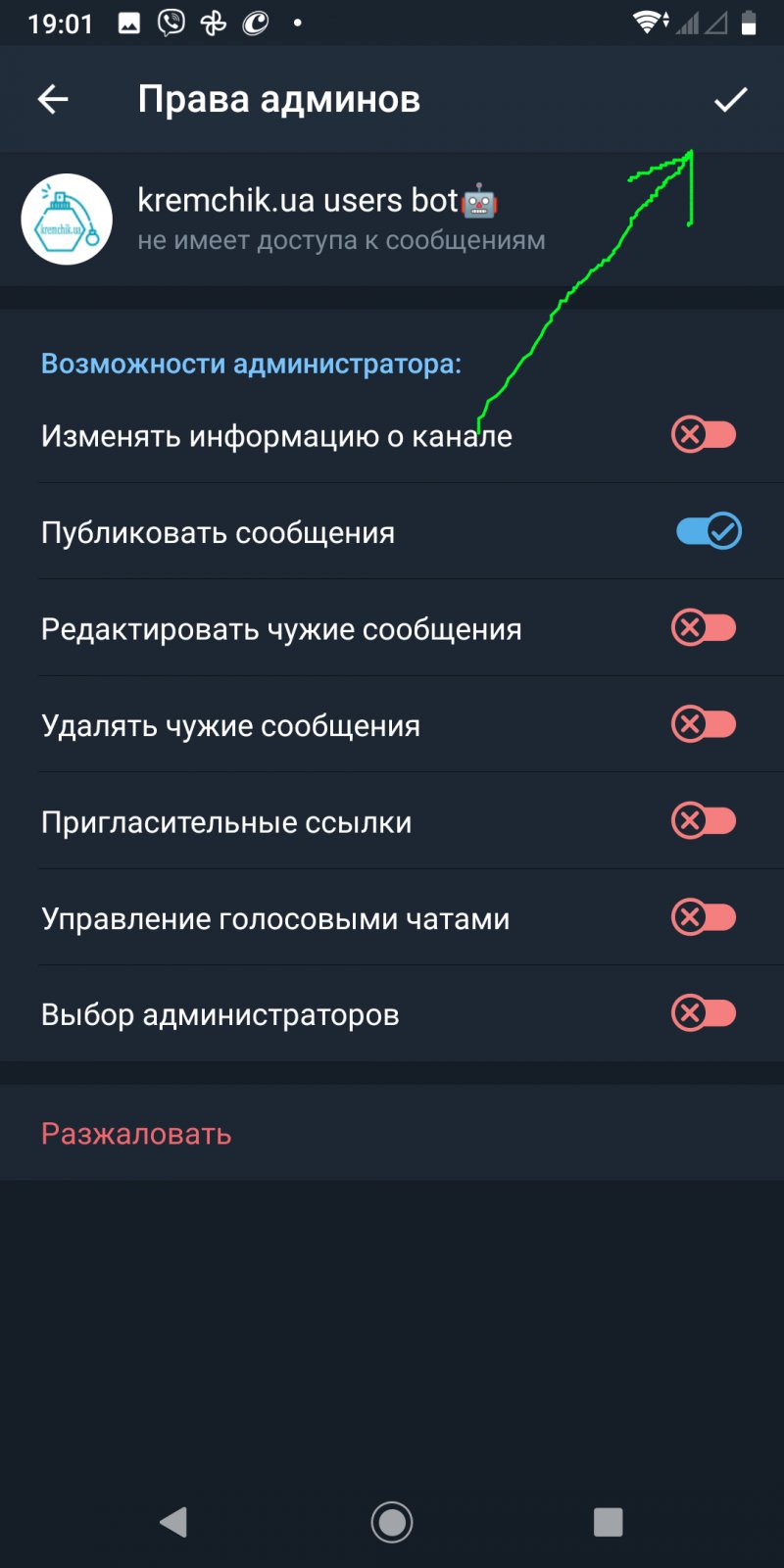Tap the system home button
Image resolution: width=784 pixels, height=1568 pixels.
(392, 1522)
